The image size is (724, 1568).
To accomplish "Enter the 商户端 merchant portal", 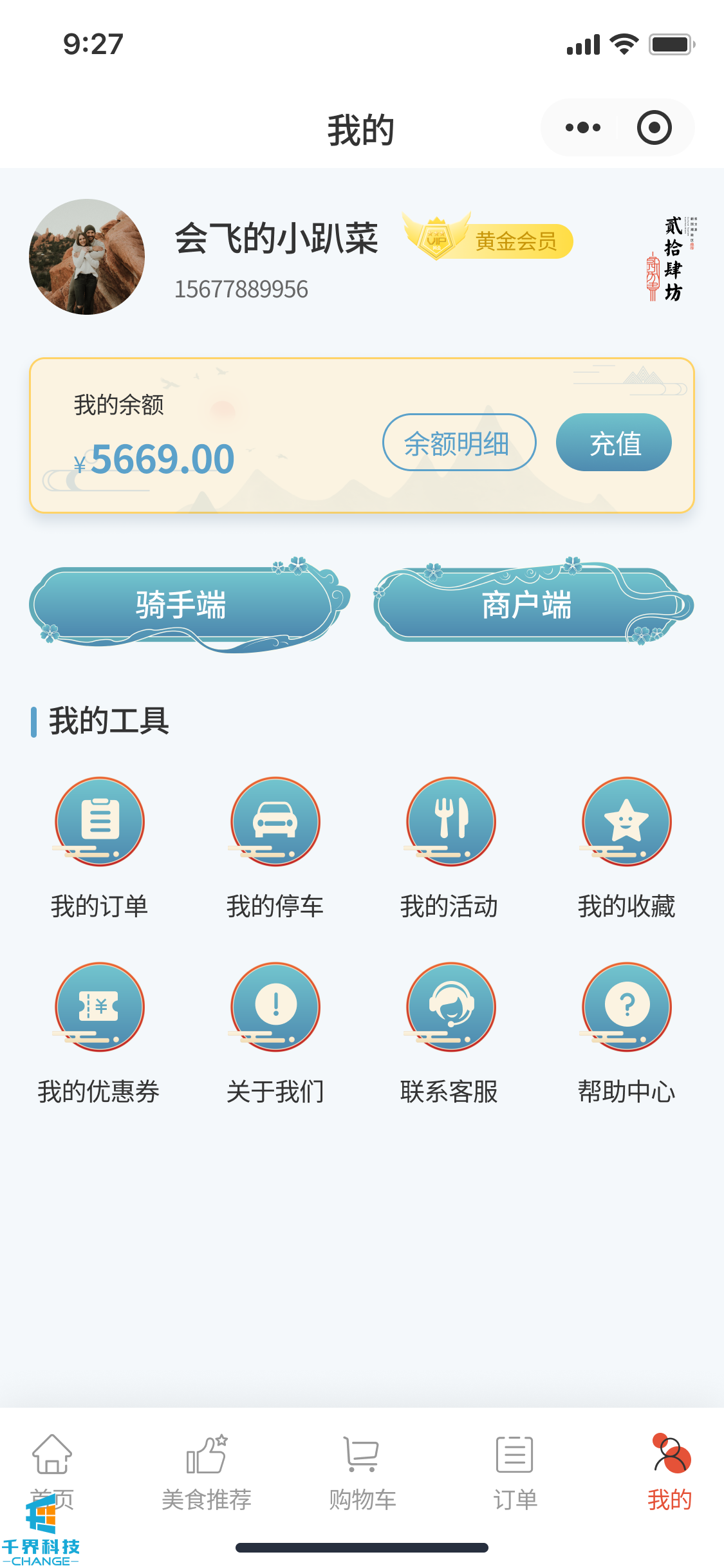I will (528, 605).
